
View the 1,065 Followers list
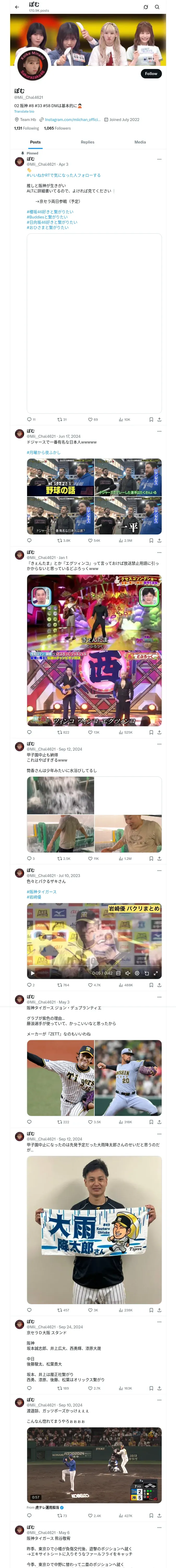coord(57,128)
